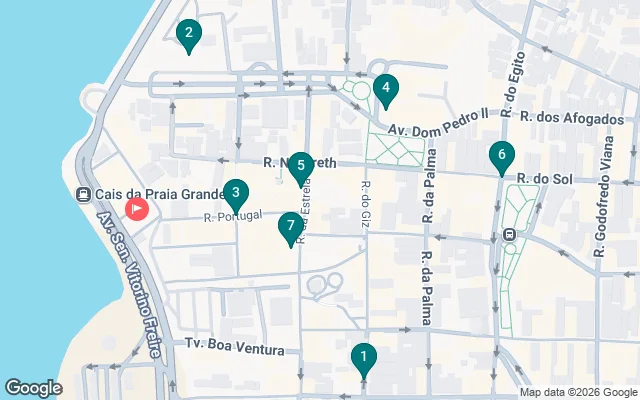
Task: Open Cais da Praia Grande transit station
Action: tap(84, 194)
